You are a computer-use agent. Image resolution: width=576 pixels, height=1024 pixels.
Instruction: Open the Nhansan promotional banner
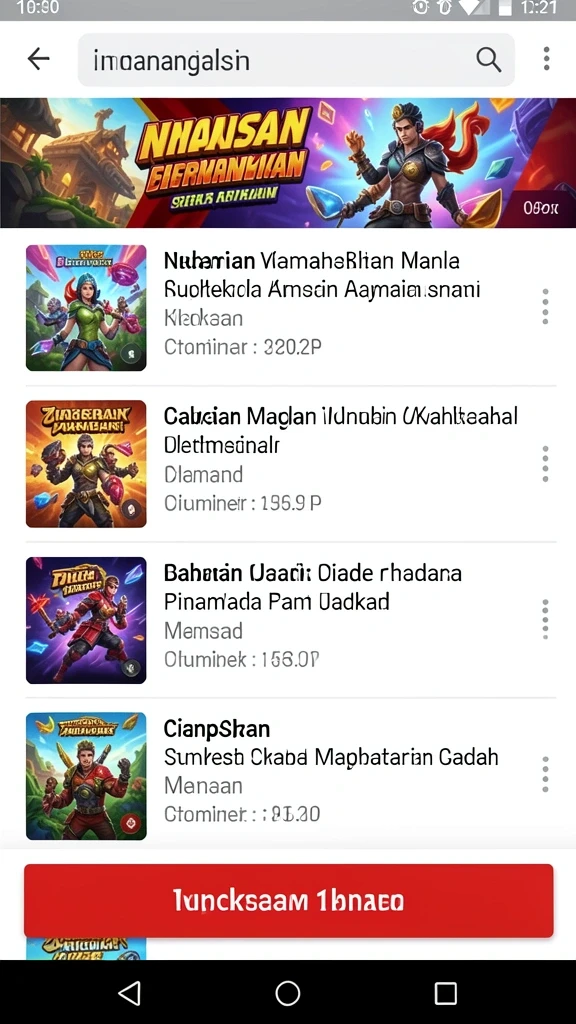pyautogui.click(x=288, y=163)
